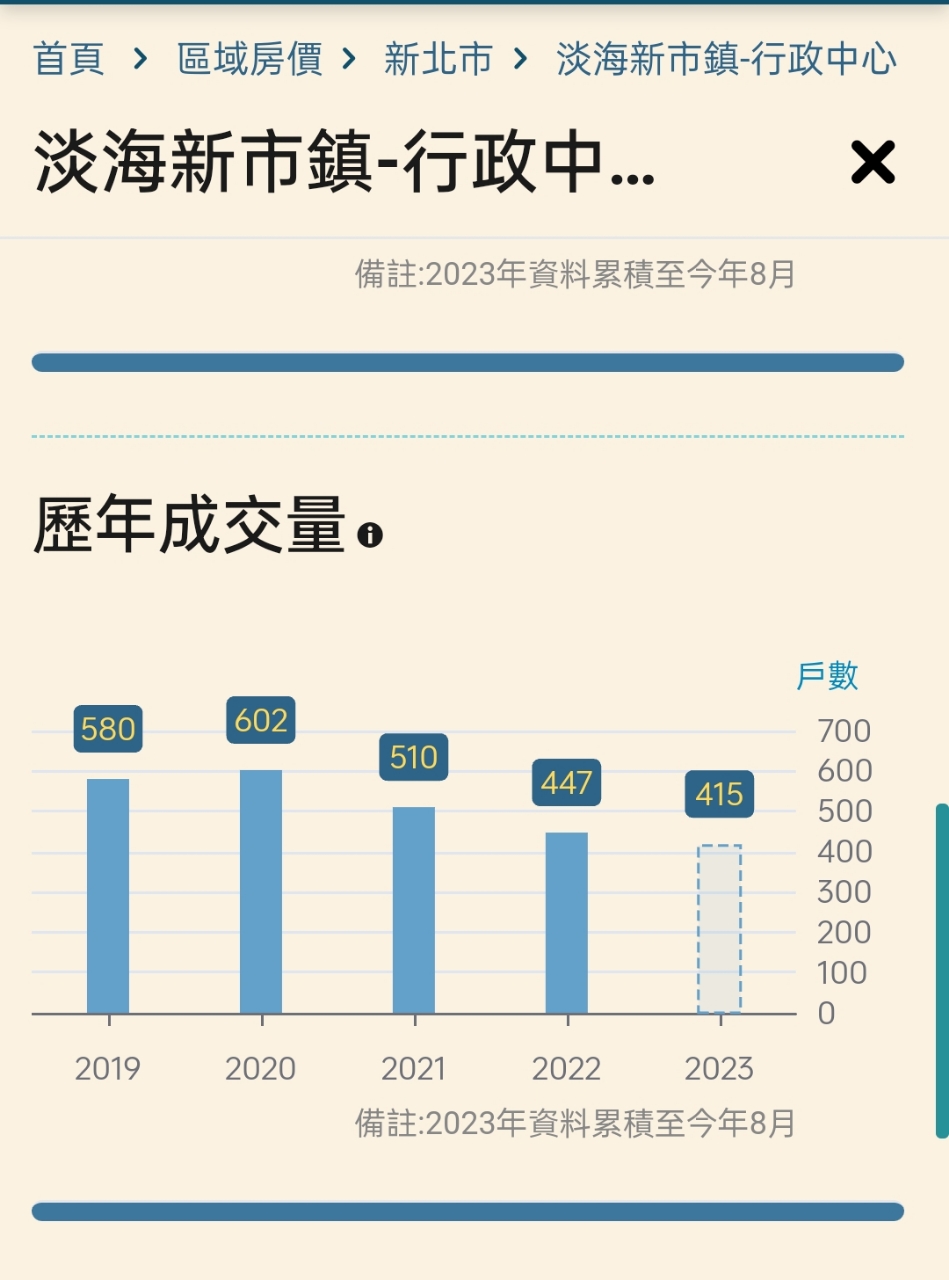Go to the 首頁 breadcrumb link
This screenshot has height=1280, width=949.
click(x=69, y=59)
